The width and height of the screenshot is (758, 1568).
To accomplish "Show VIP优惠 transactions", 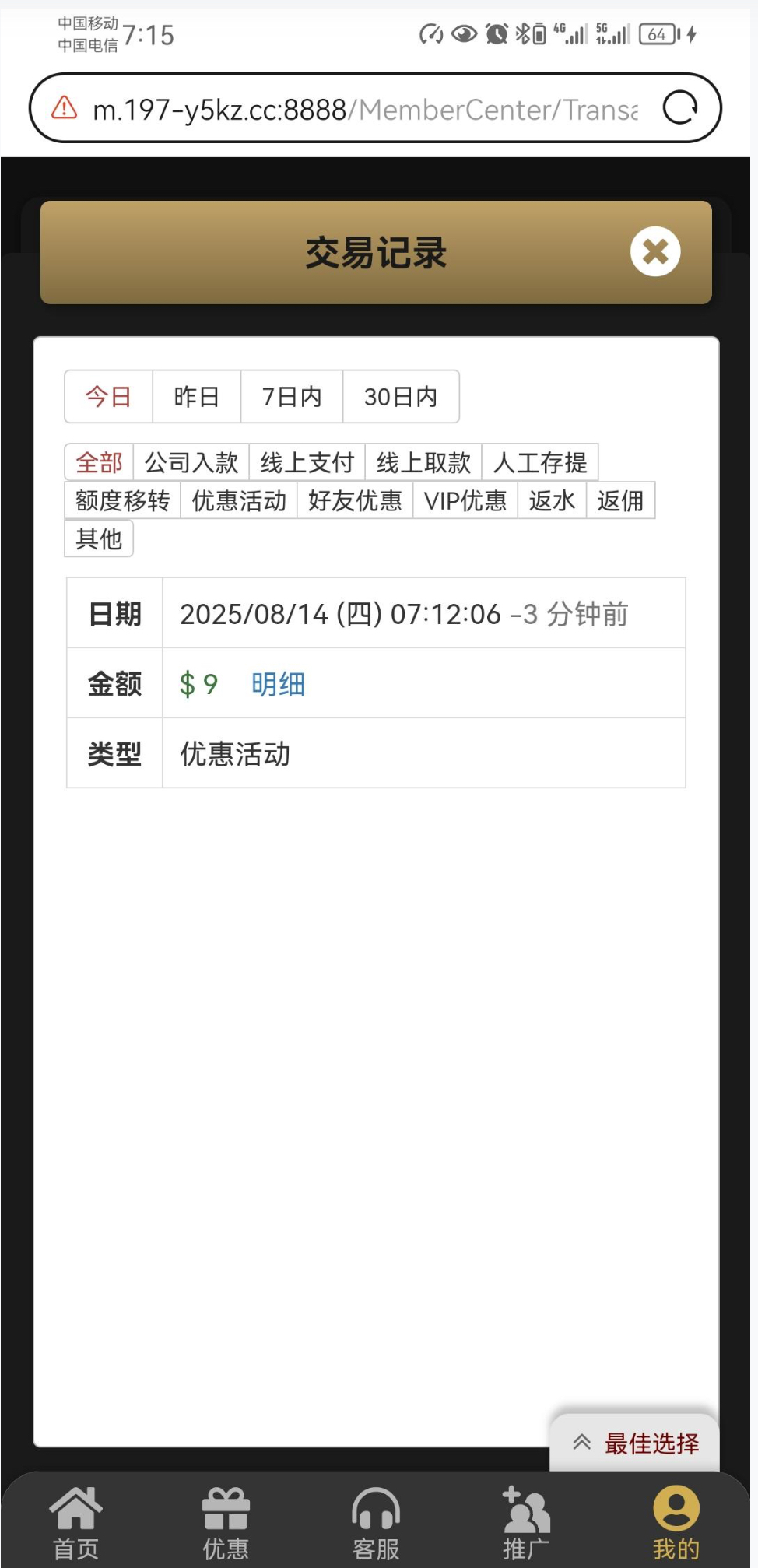I will (x=465, y=500).
